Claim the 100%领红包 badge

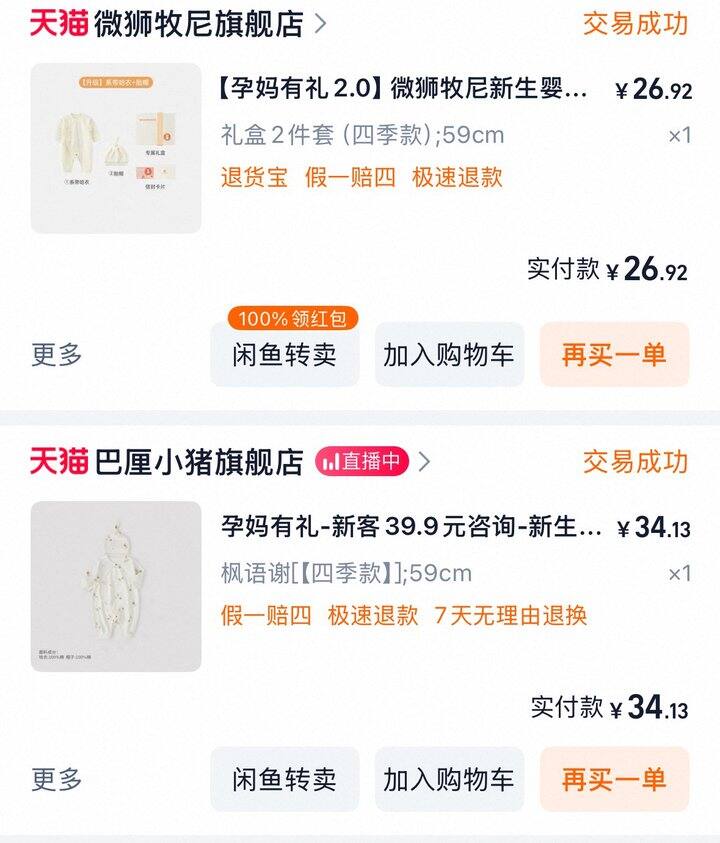coord(292,319)
